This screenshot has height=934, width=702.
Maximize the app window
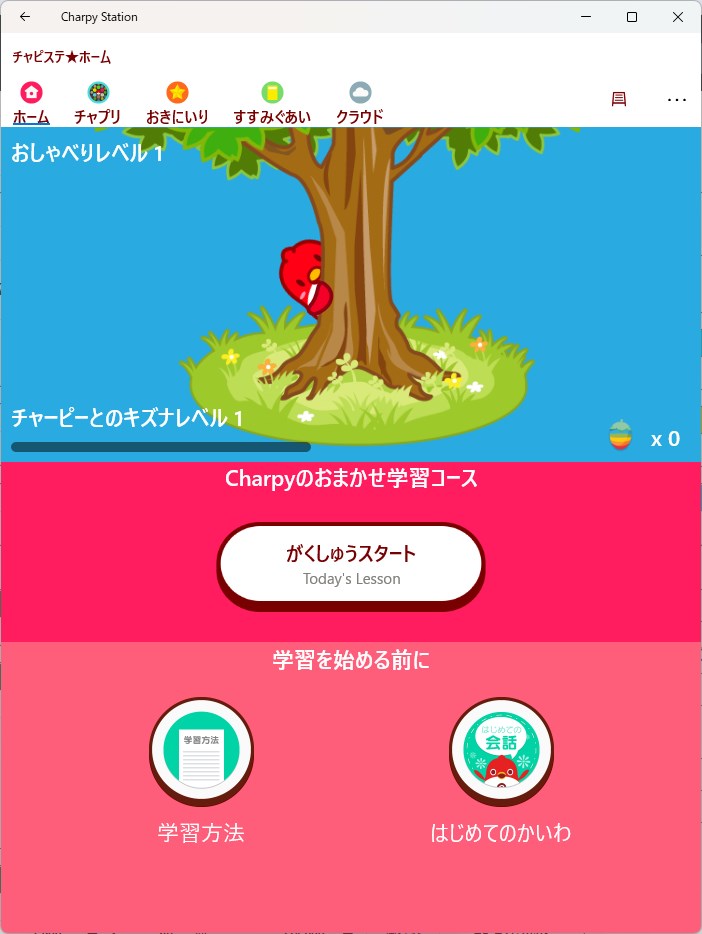pos(632,17)
